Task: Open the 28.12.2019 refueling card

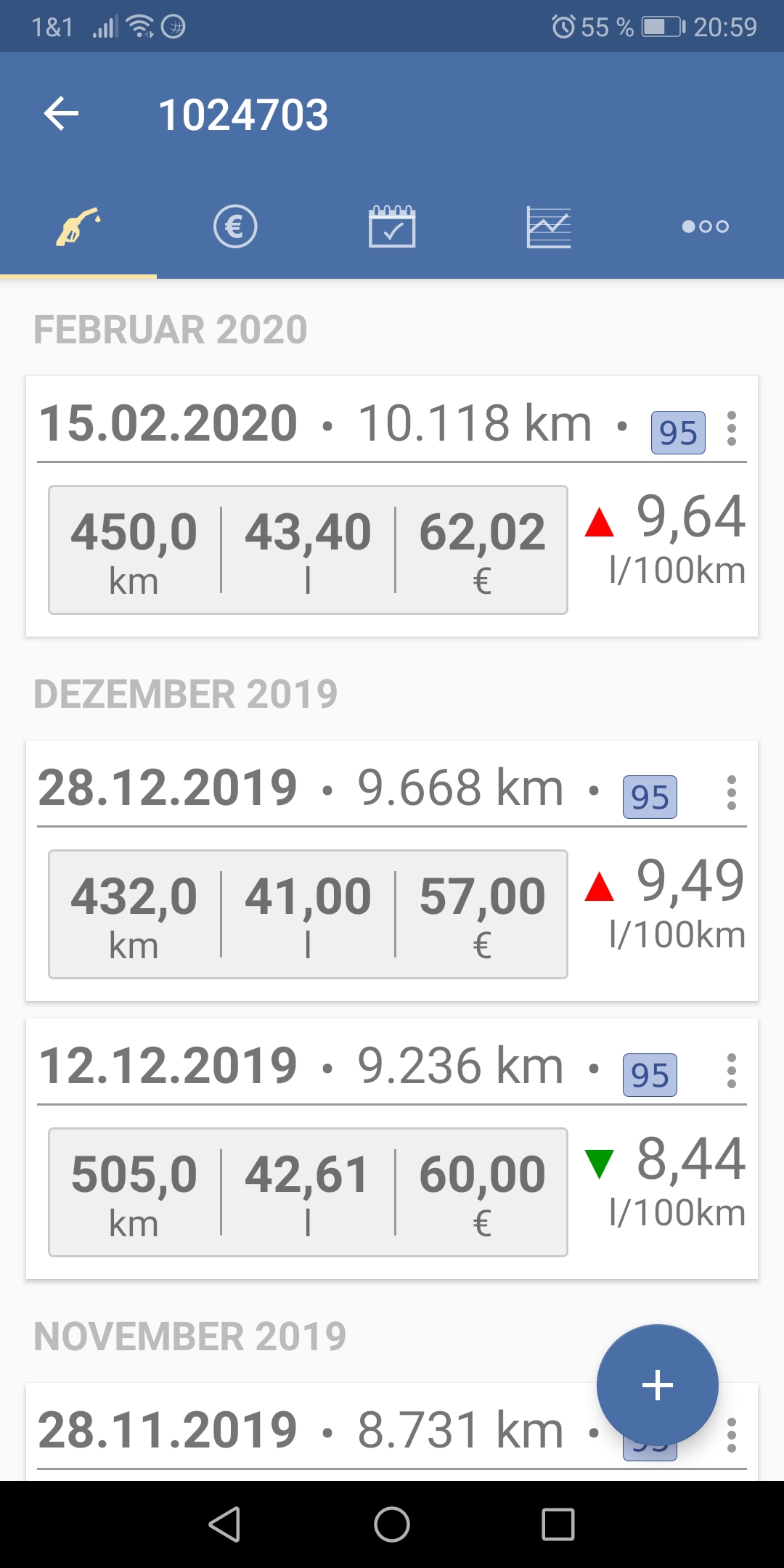Action: coord(308,915)
